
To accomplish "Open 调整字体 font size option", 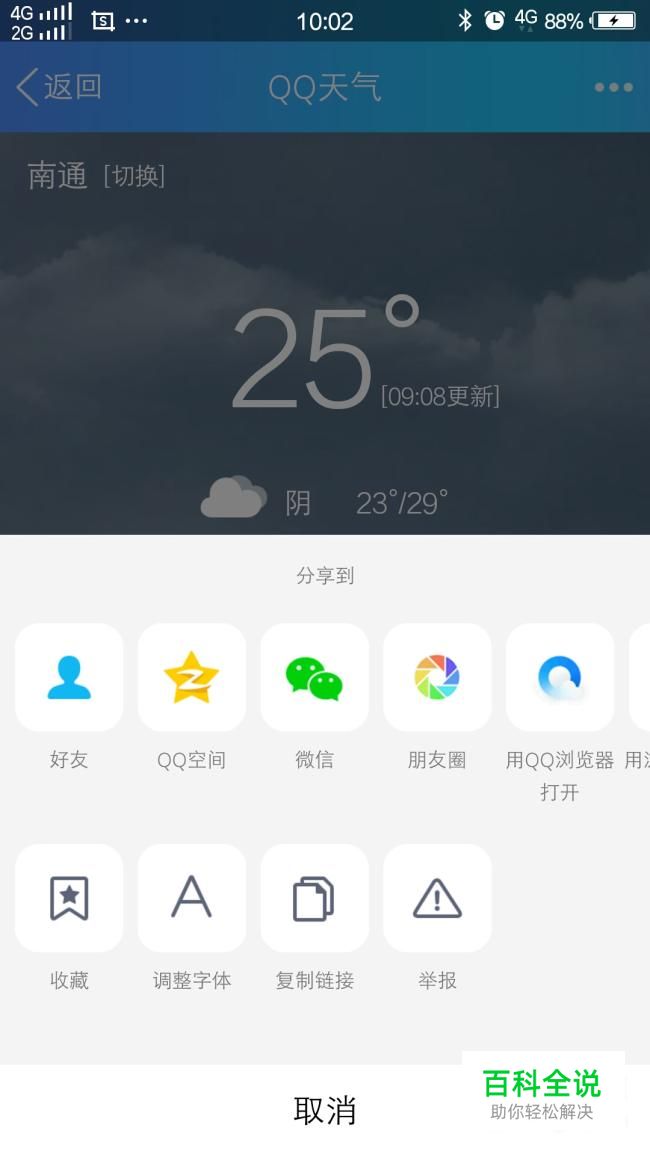I will coord(191,898).
